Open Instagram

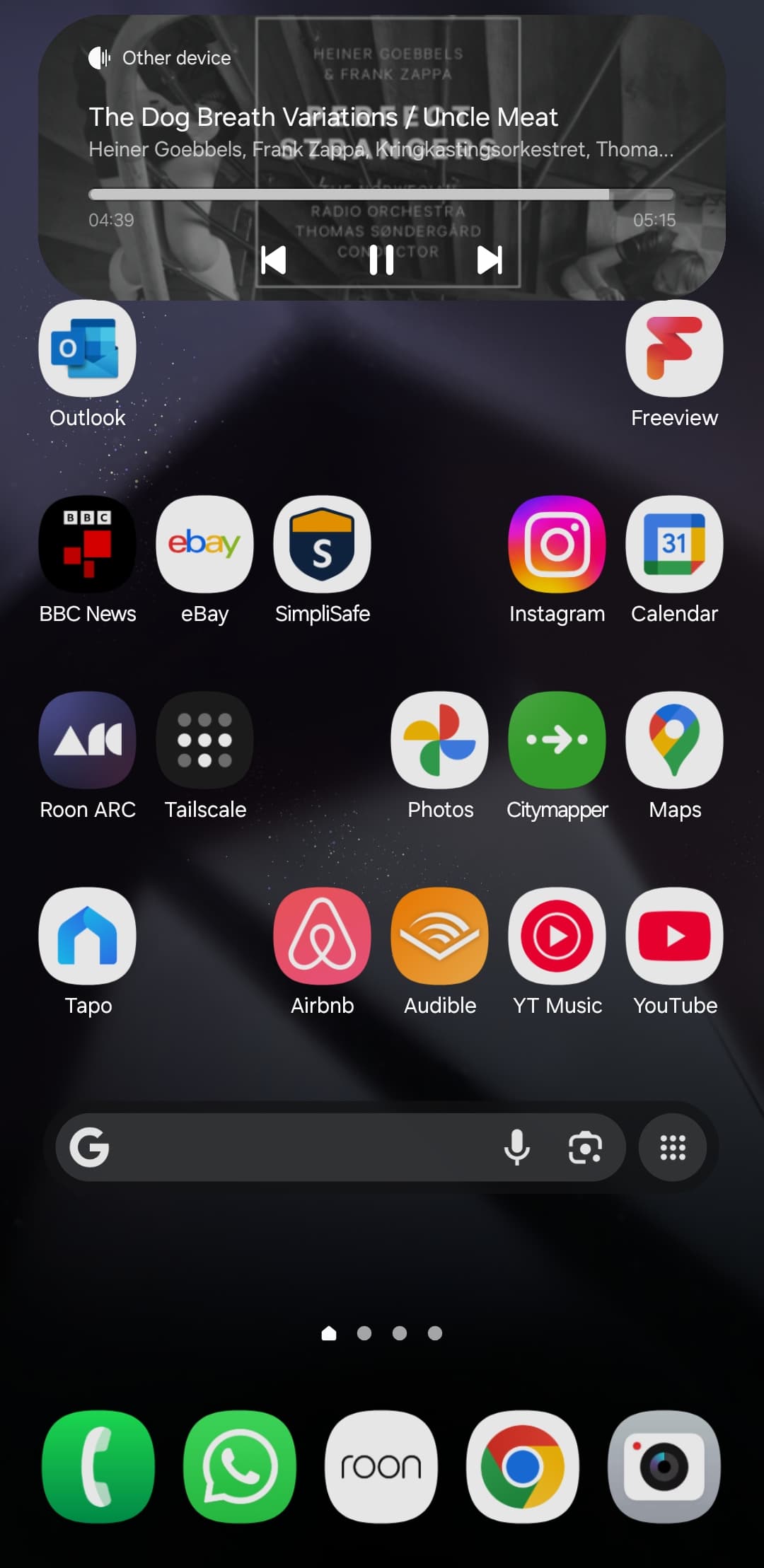[557, 545]
